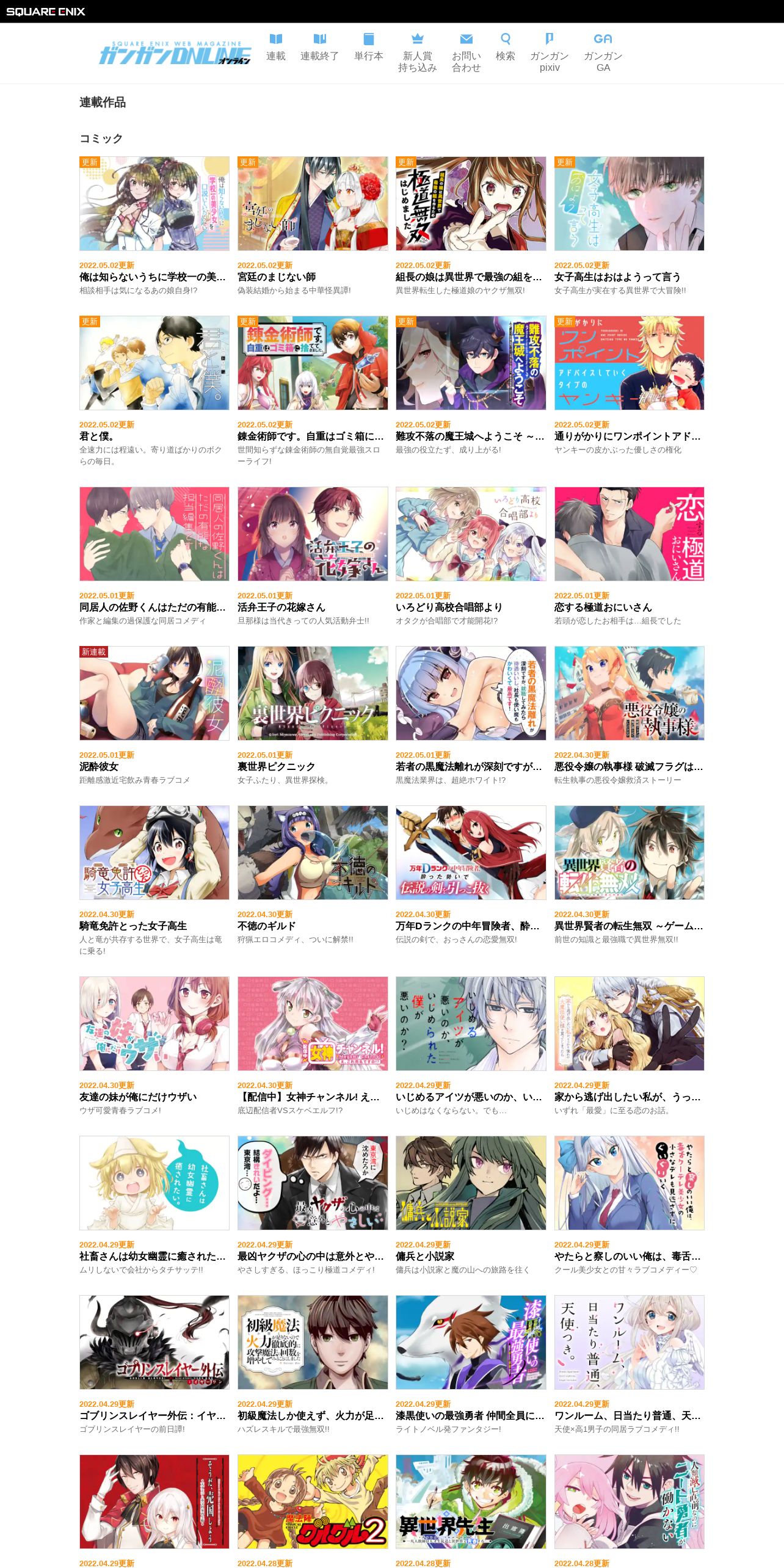Tap the ガンガンONLINE logo
Image resolution: width=784 pixels, height=1568 pixels.
coord(175,53)
